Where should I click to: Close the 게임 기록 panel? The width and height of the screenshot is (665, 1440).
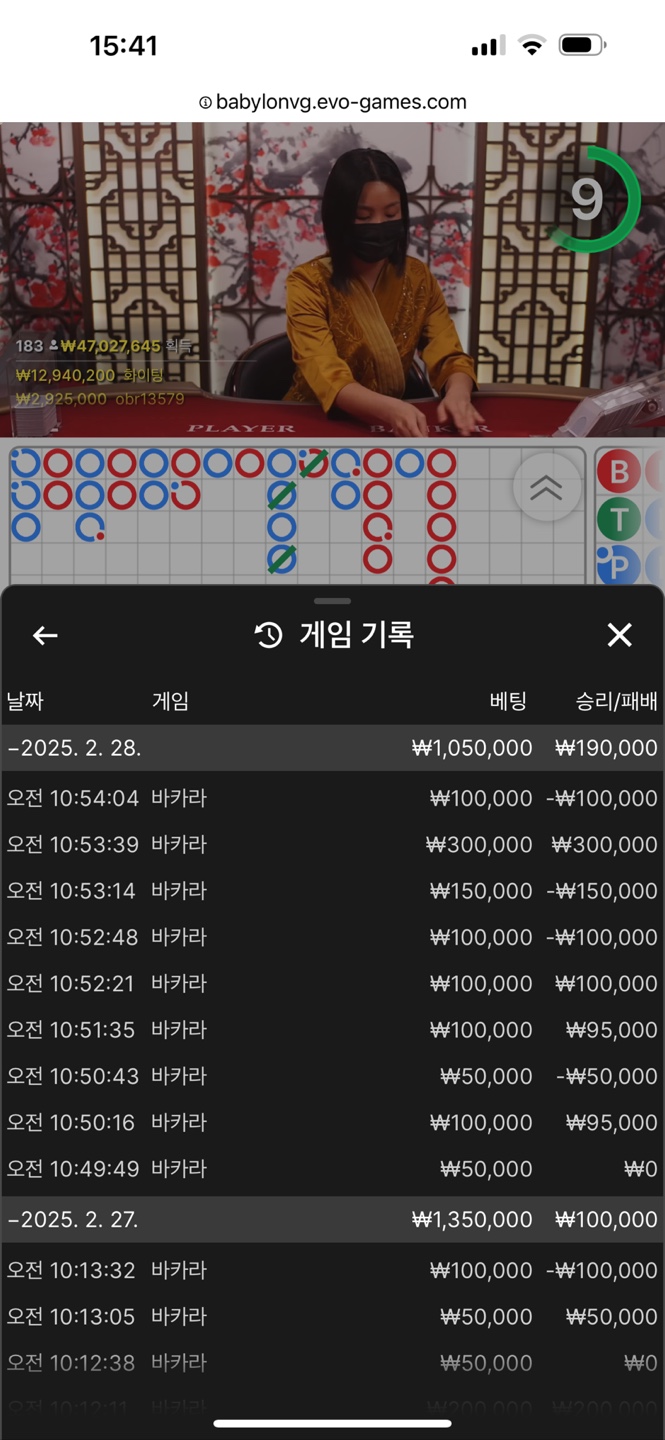click(x=620, y=635)
